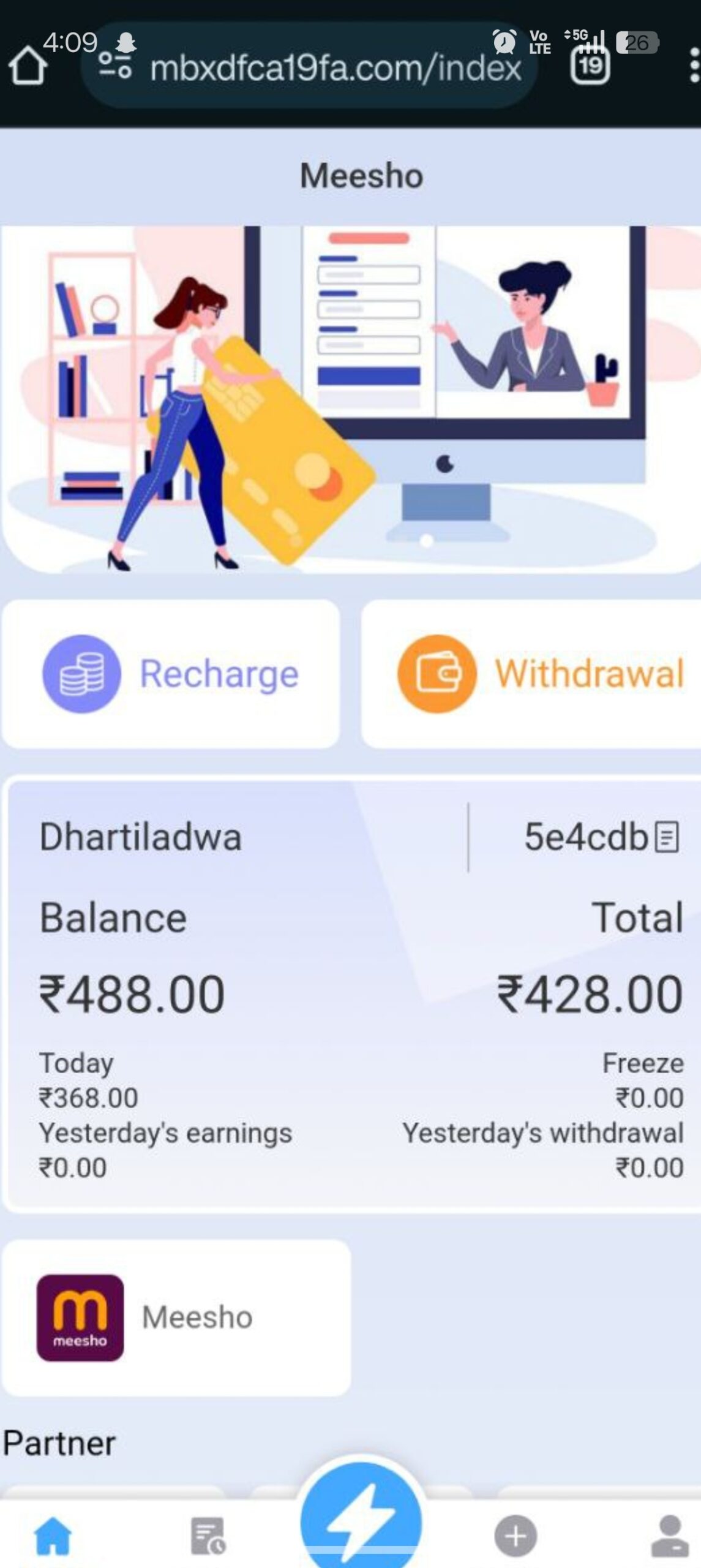Open the browser overflow menu
The height and width of the screenshot is (1568, 701).
[x=692, y=66]
